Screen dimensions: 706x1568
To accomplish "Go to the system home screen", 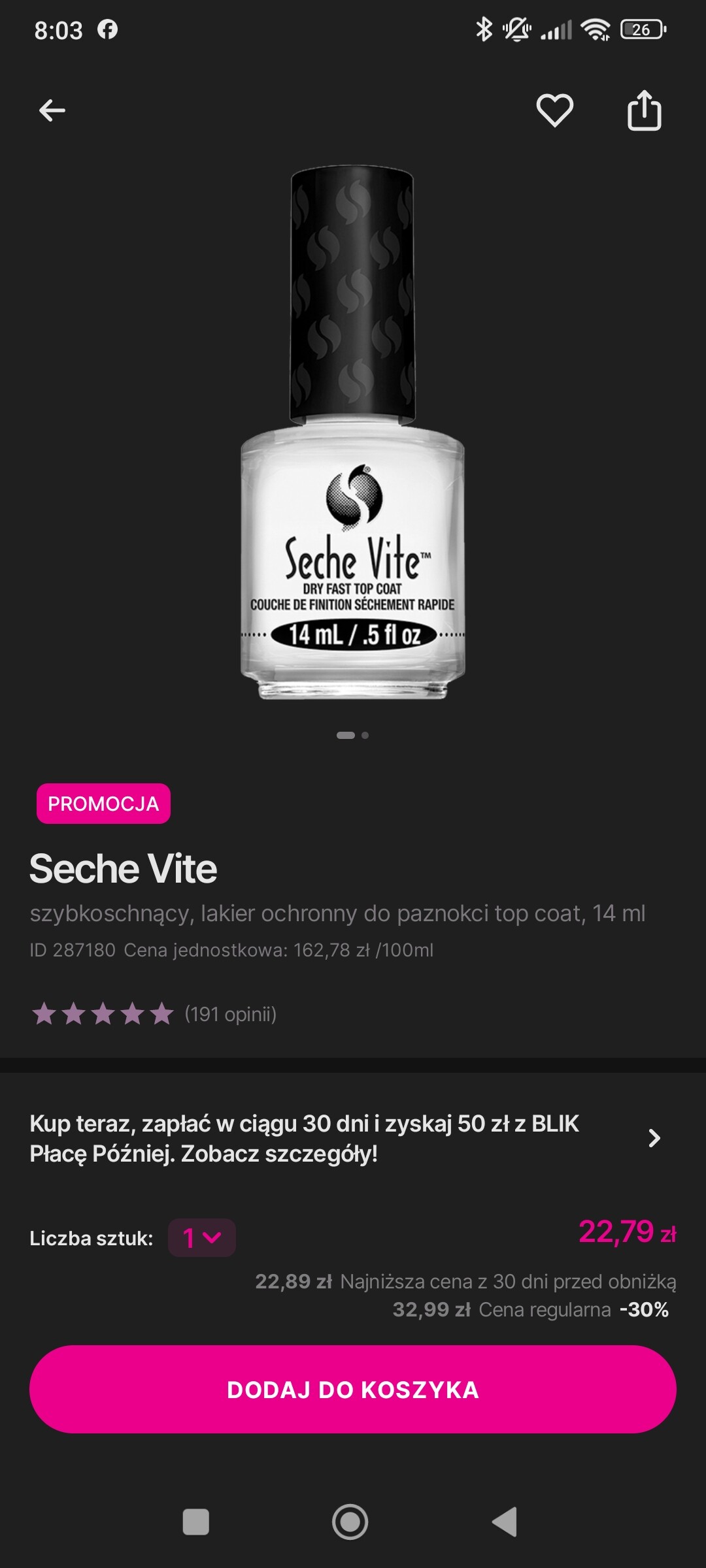I will 350,1522.
